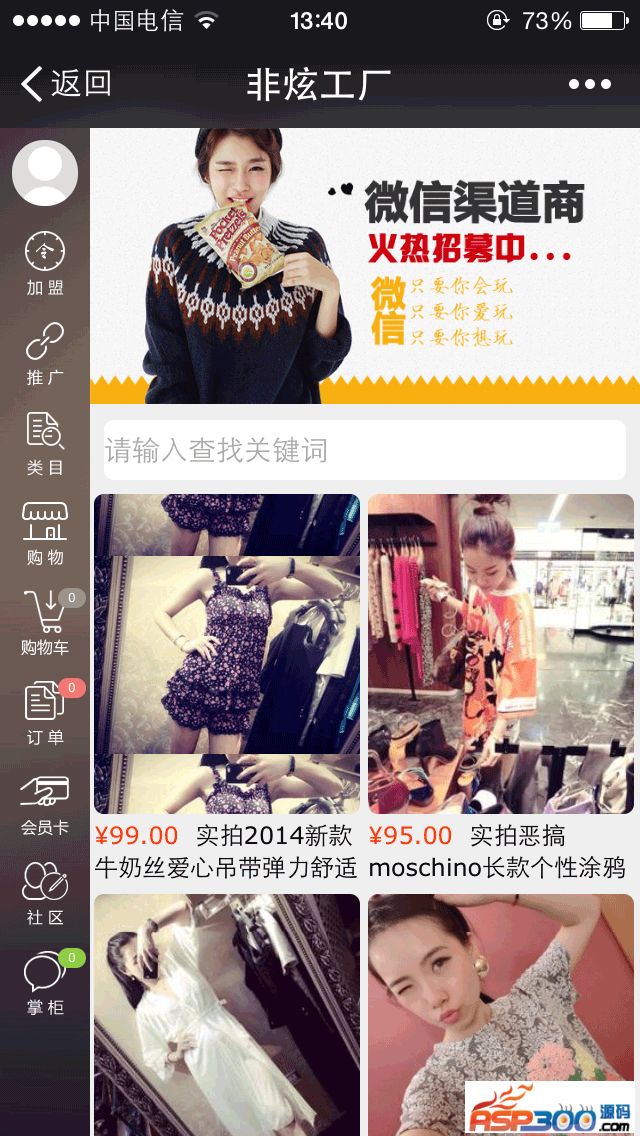Open the 加盟 section
The image size is (640, 1136).
coord(45,264)
